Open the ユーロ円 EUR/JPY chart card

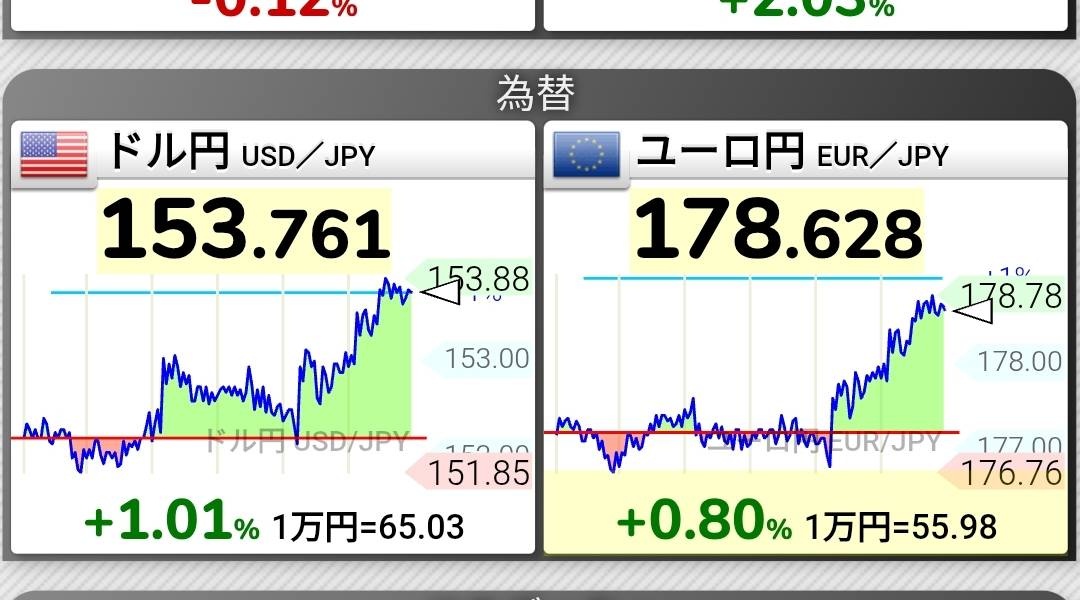tap(805, 340)
